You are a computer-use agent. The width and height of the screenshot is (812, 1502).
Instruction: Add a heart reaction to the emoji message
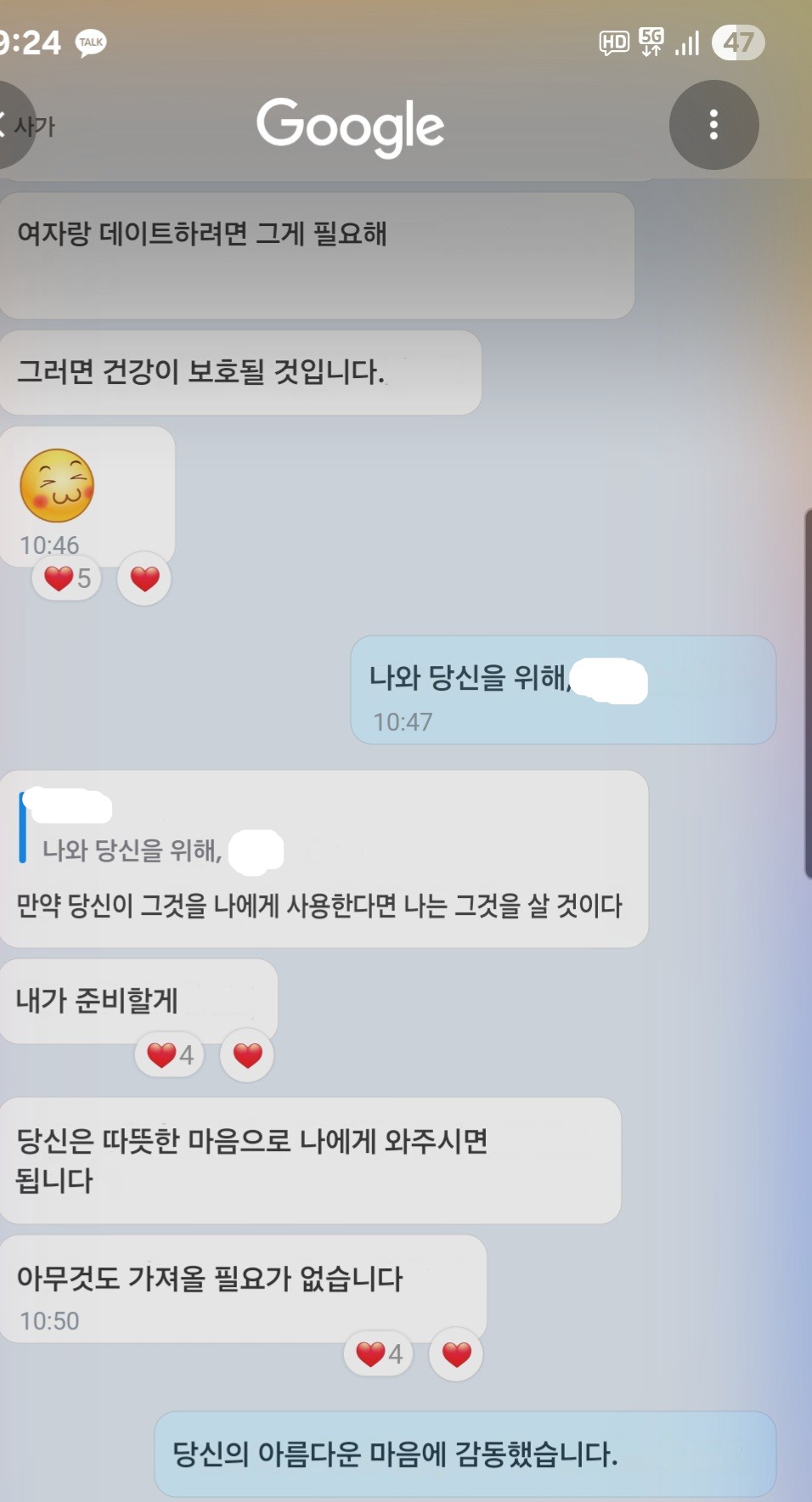[144, 579]
